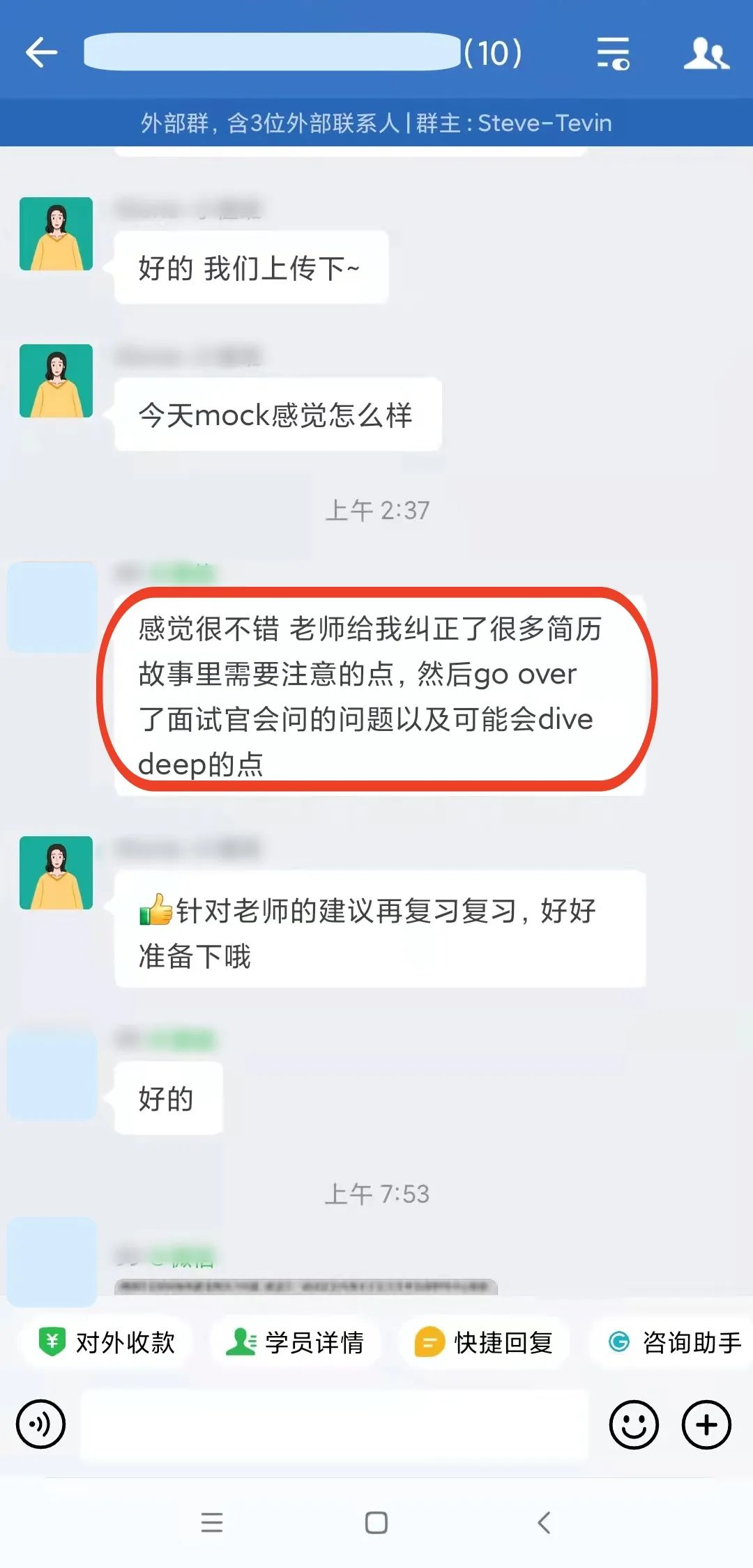Open 快捷回复 quick replies
Viewport: 753px width, 1568px height.
[484, 1342]
